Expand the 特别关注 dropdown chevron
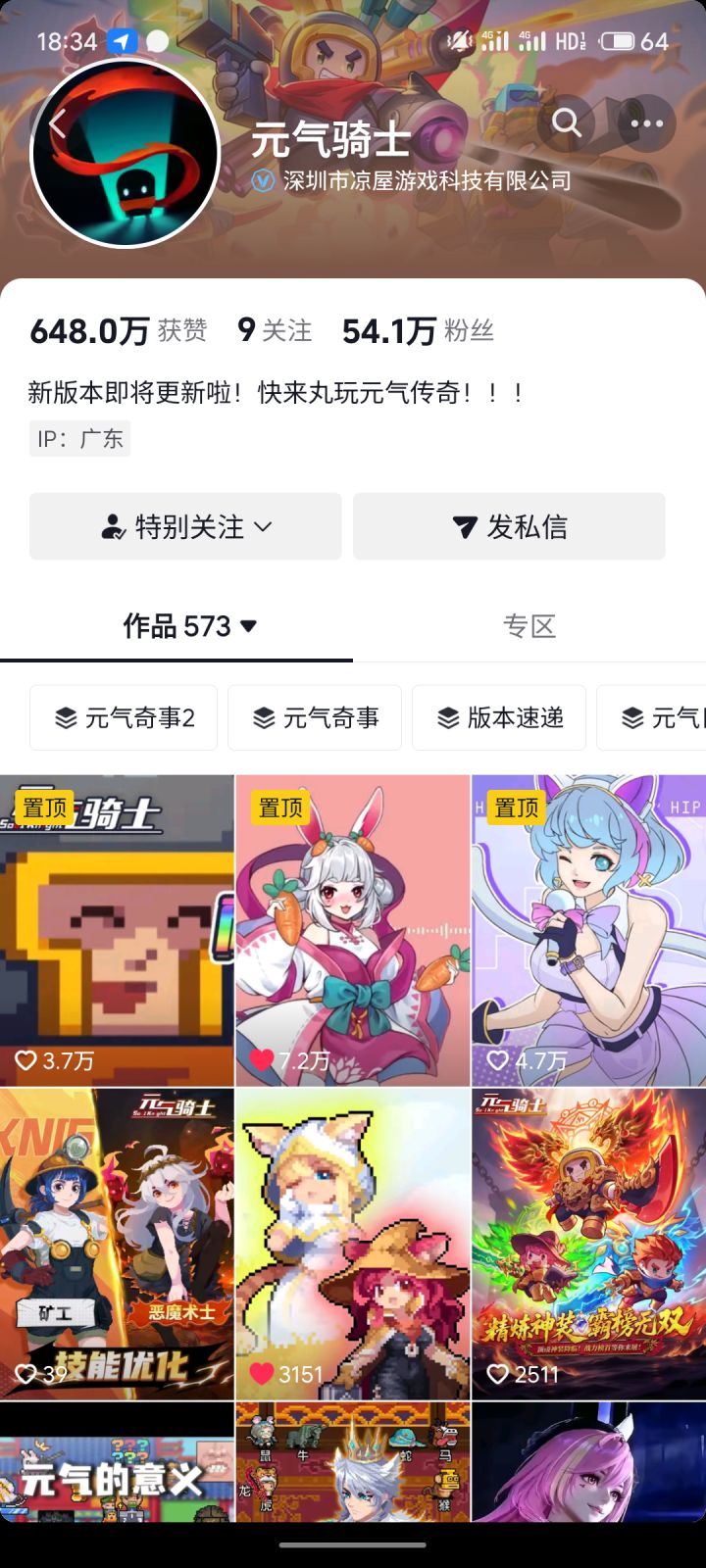 262,526
